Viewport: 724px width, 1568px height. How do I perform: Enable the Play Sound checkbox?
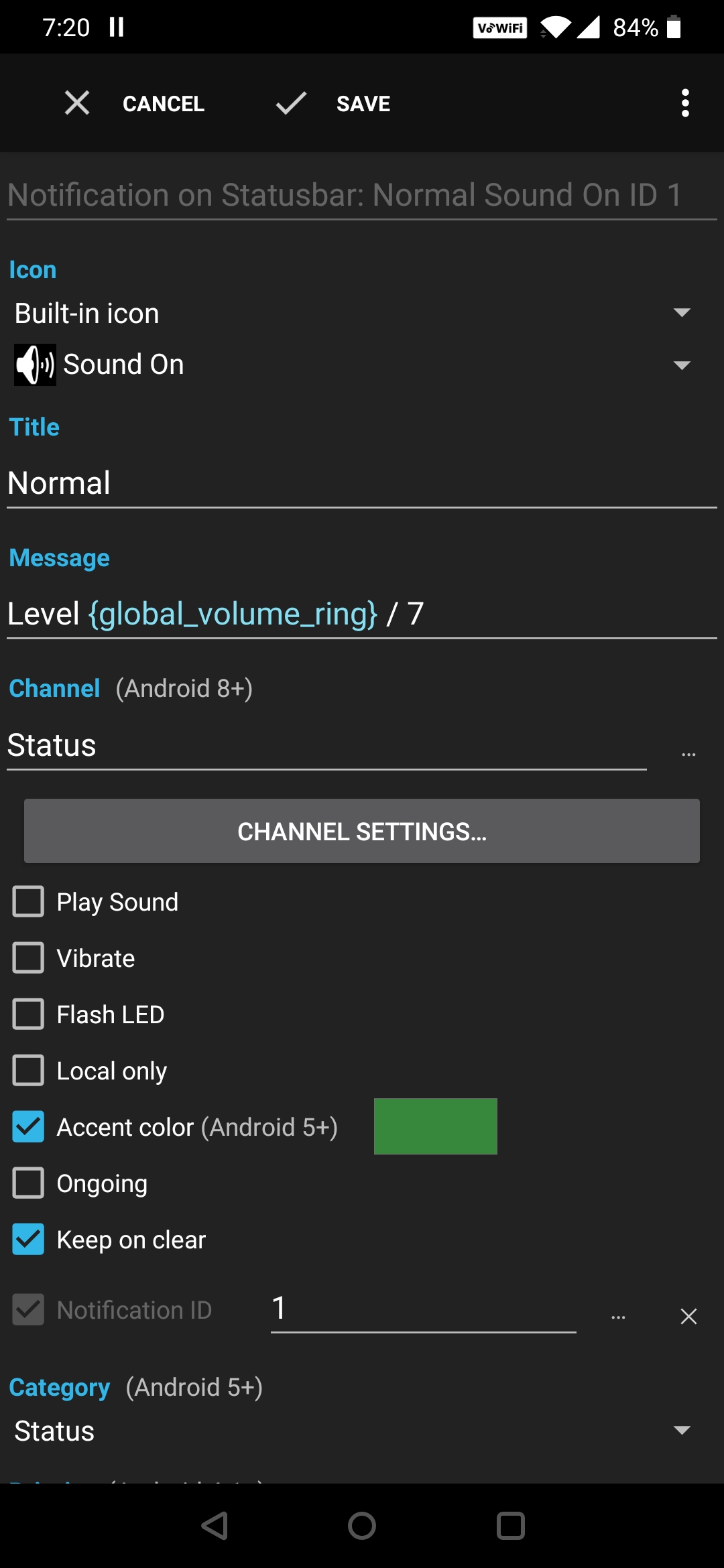(27, 901)
